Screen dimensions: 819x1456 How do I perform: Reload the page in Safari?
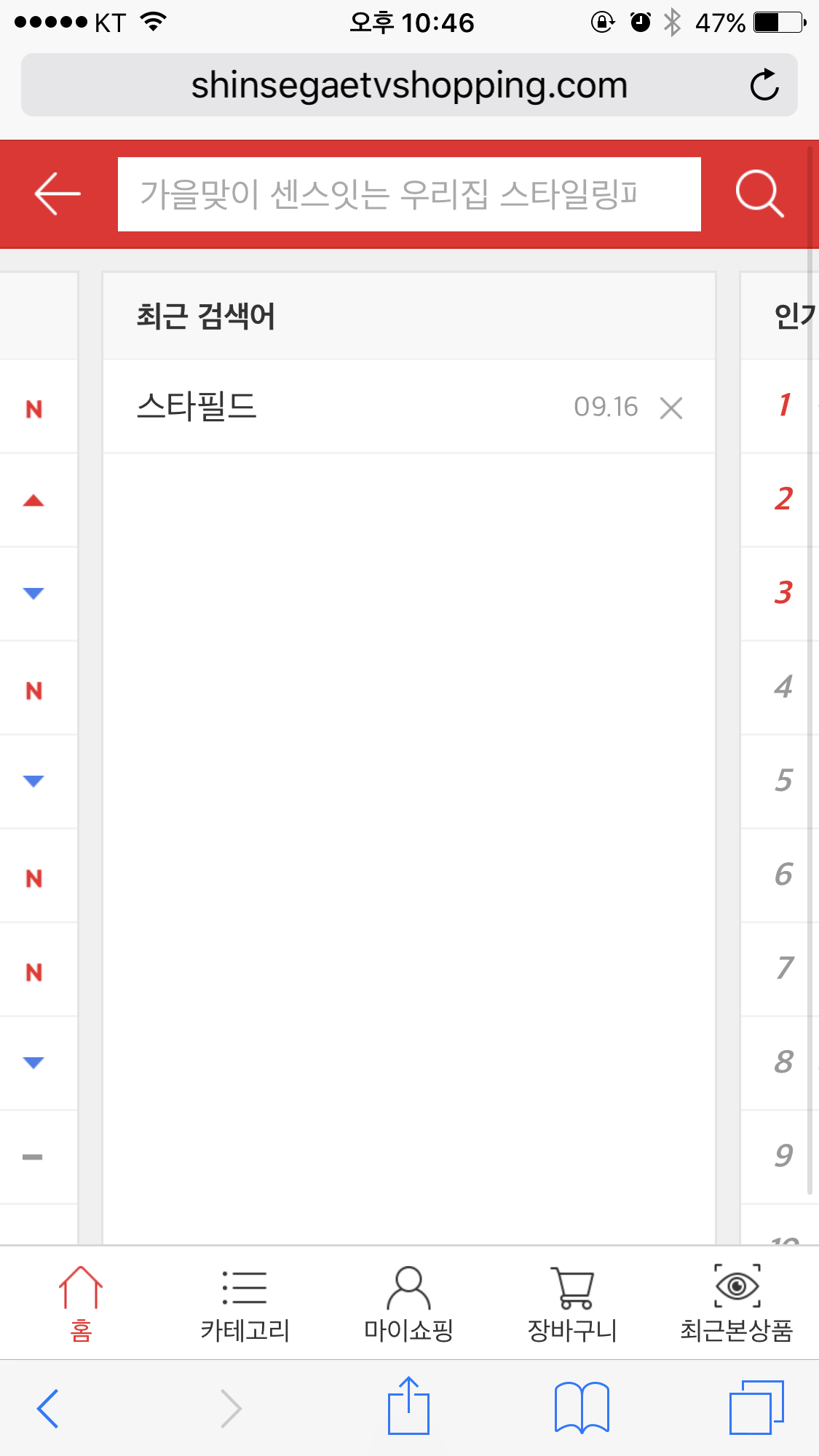click(764, 85)
